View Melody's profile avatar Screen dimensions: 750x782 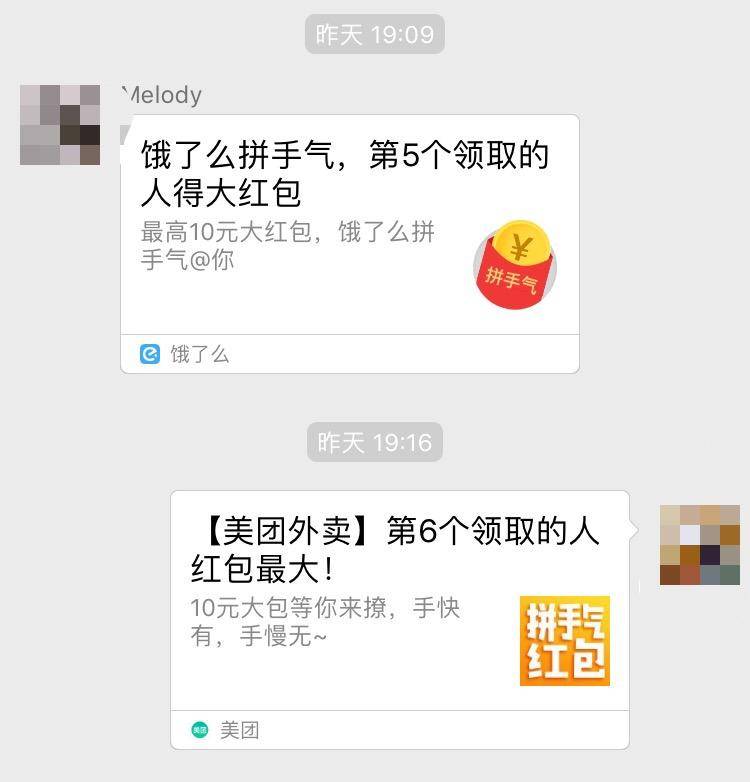pyautogui.click(x=60, y=125)
